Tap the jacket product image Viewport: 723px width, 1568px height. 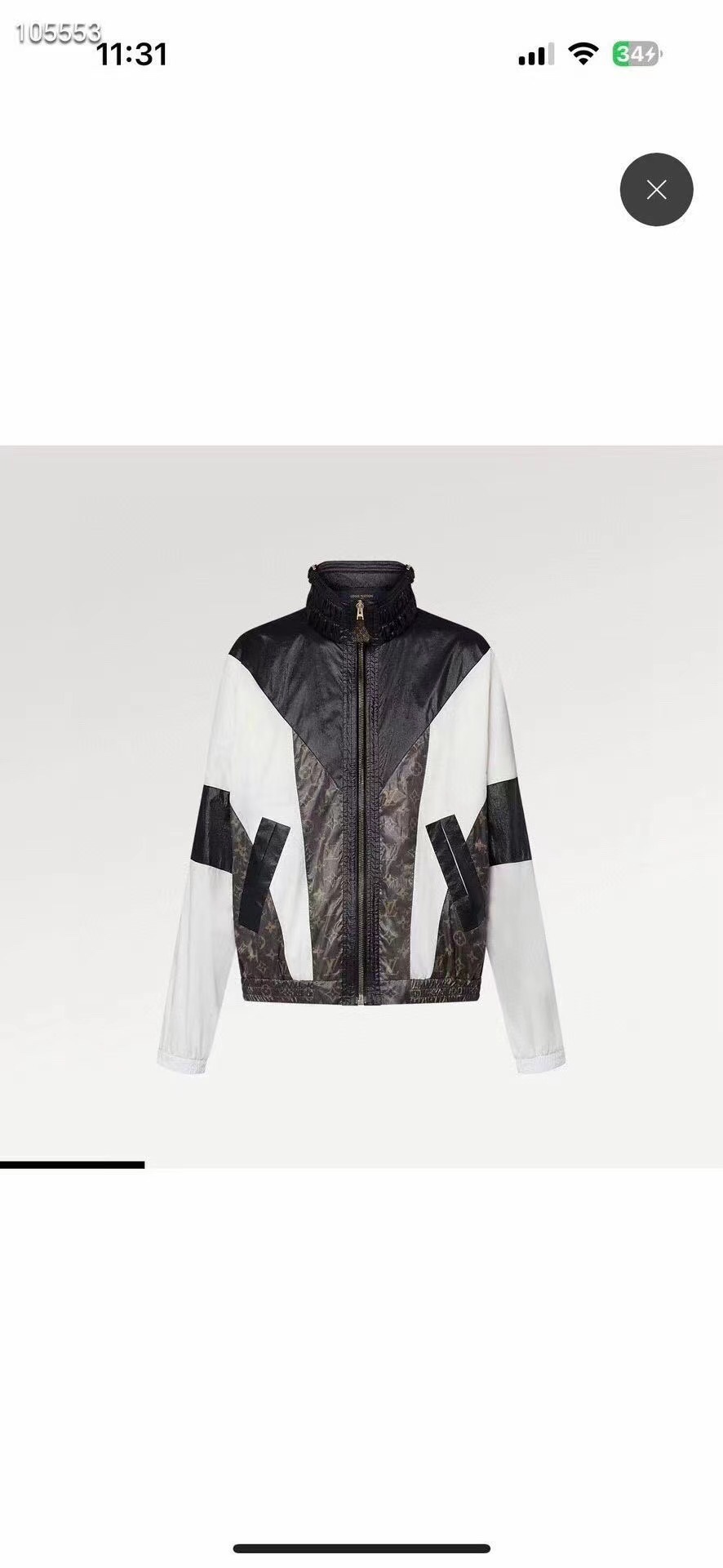(361, 806)
